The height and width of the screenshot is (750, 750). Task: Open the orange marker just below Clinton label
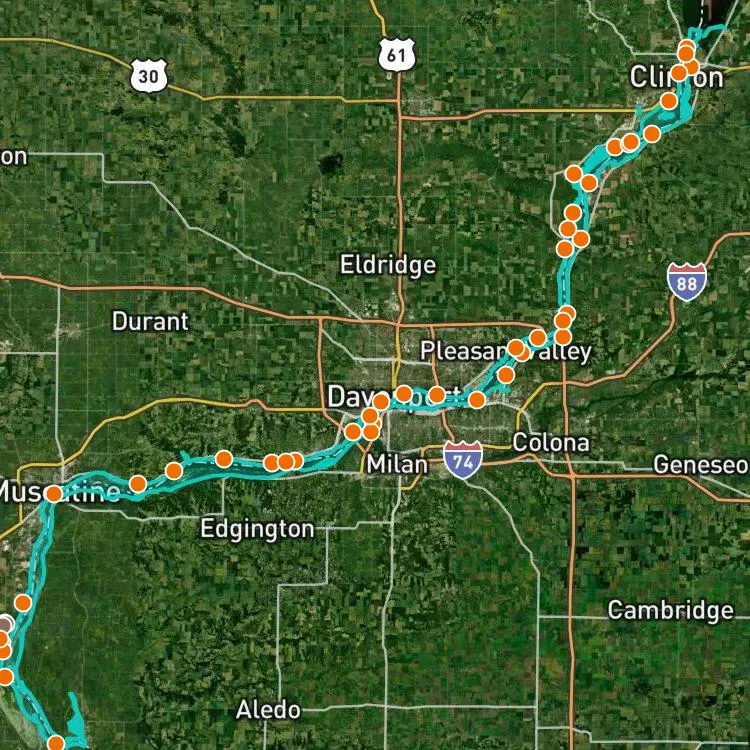tap(669, 101)
